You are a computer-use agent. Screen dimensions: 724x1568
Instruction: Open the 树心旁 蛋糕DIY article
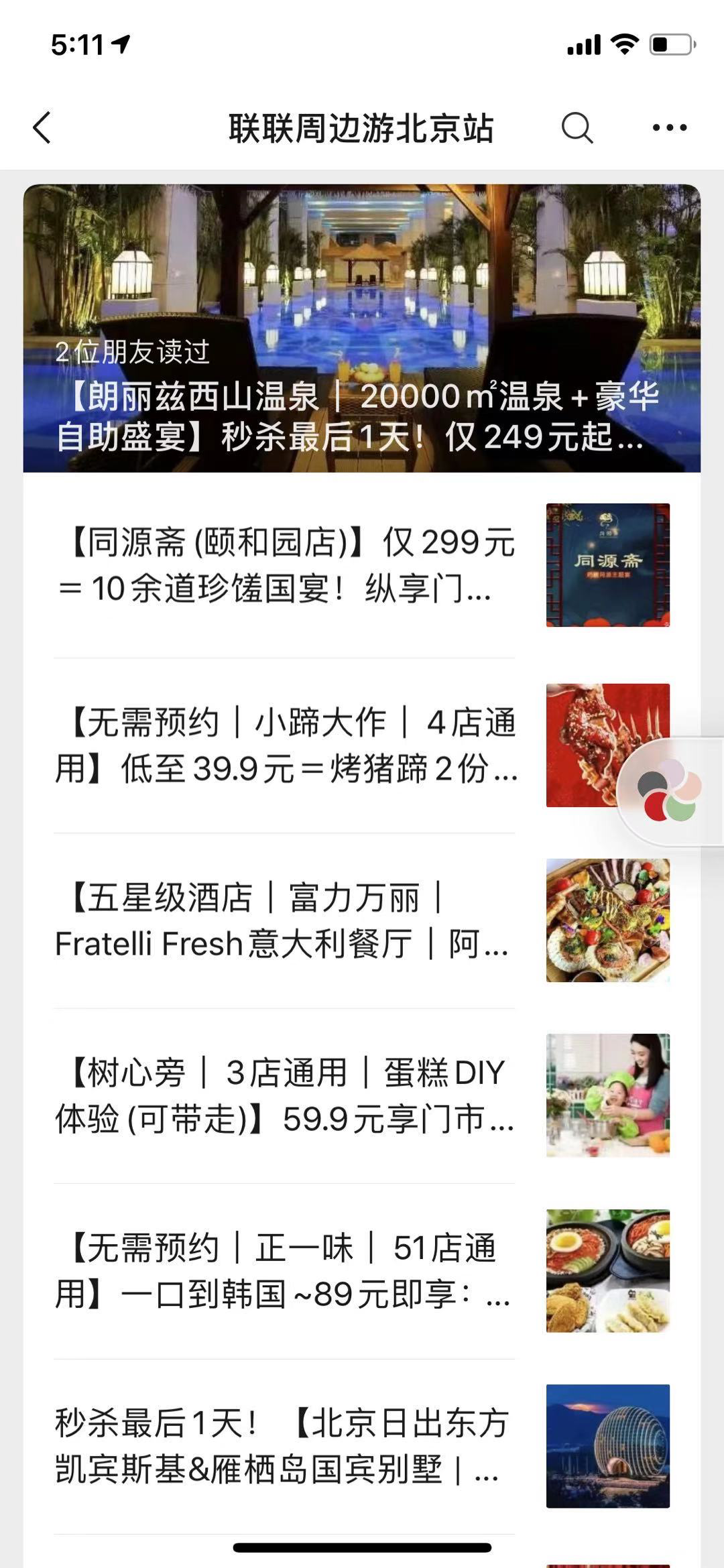click(x=362, y=1095)
